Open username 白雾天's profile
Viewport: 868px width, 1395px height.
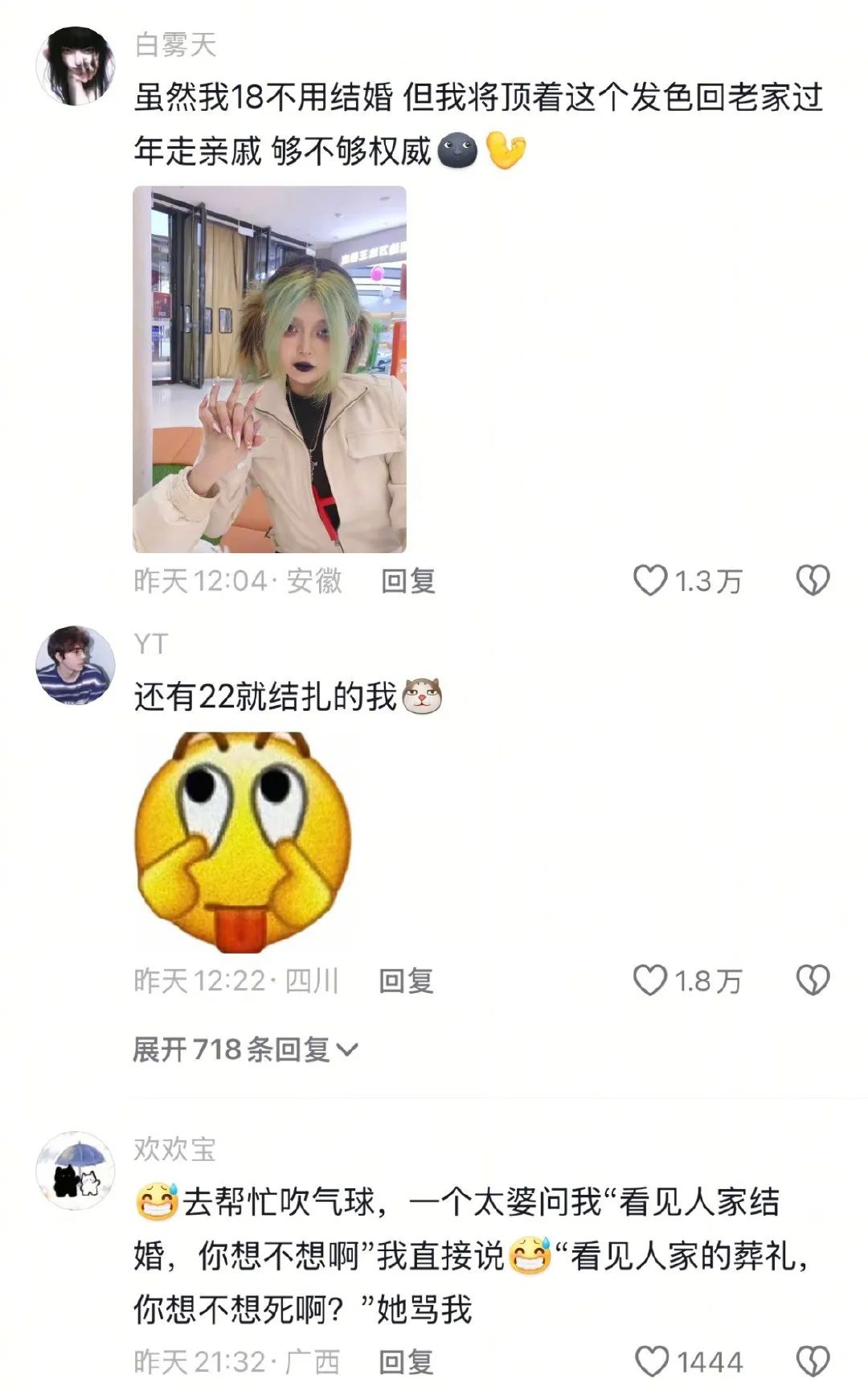[175, 45]
